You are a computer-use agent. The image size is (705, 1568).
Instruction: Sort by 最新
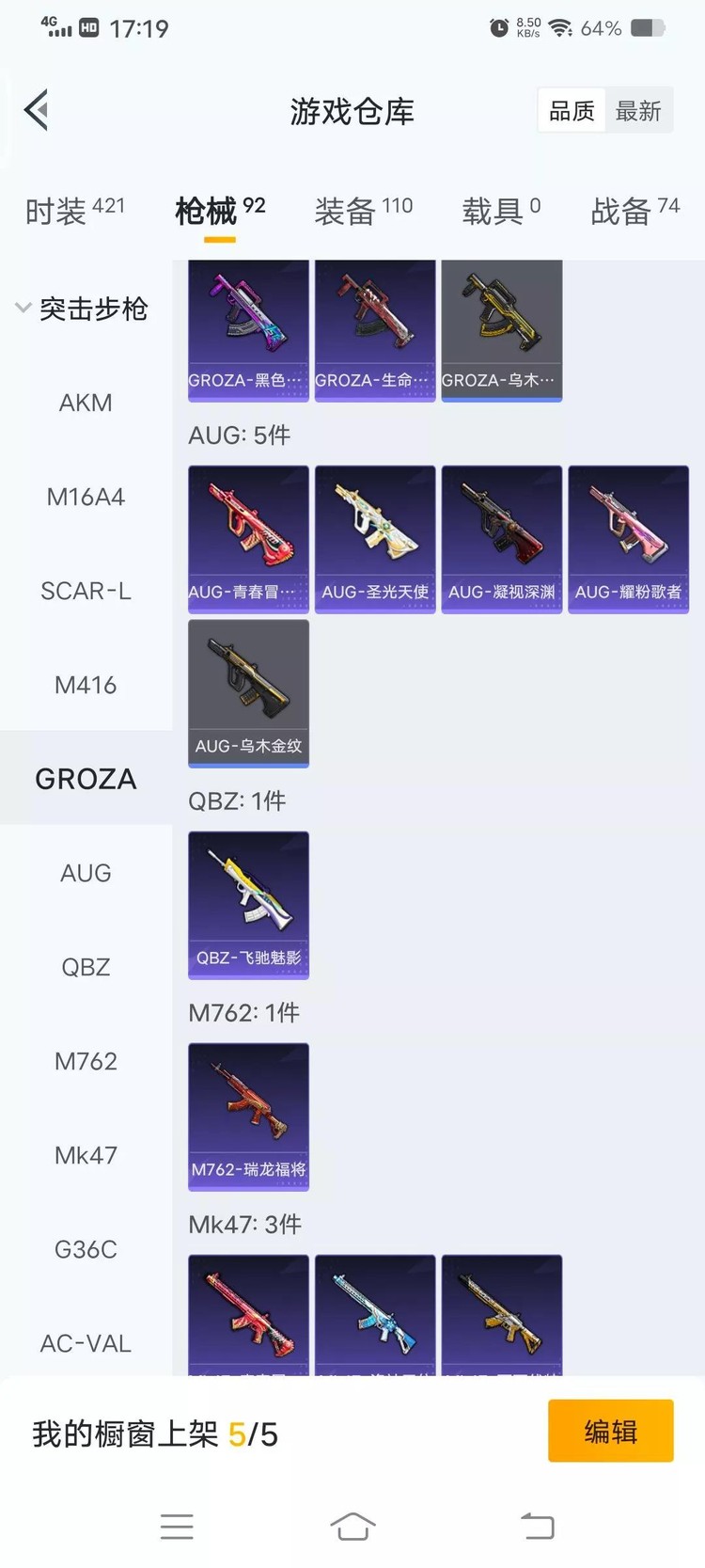tap(638, 111)
